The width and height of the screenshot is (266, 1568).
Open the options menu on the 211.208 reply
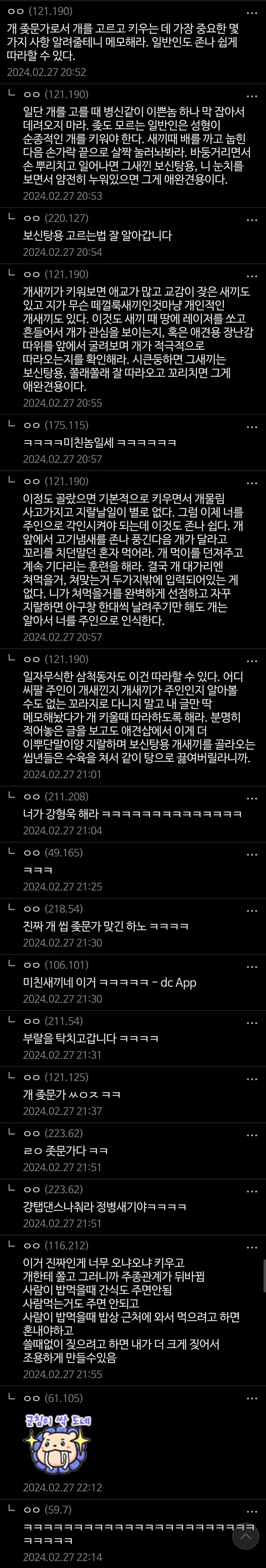click(251, 797)
